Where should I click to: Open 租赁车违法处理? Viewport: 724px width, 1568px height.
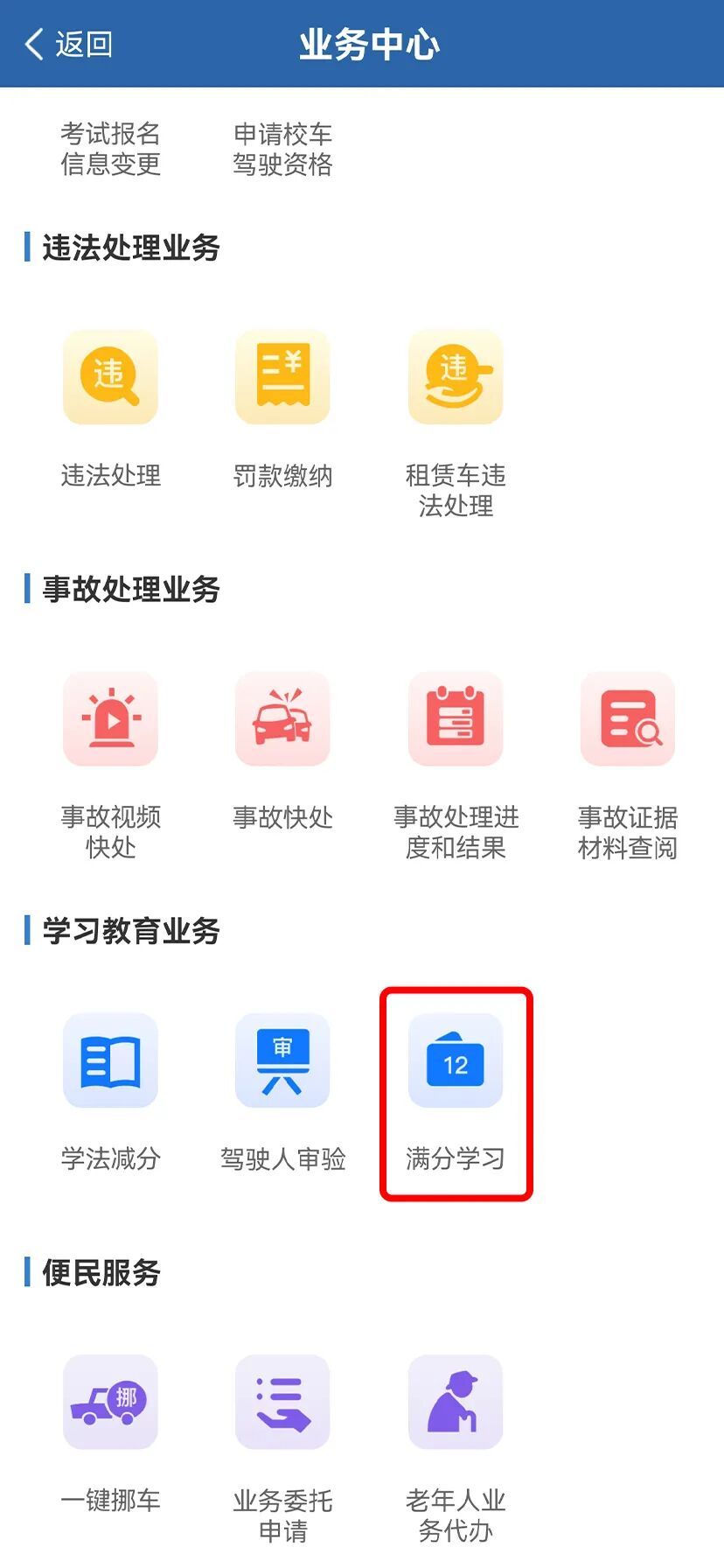coord(456,424)
